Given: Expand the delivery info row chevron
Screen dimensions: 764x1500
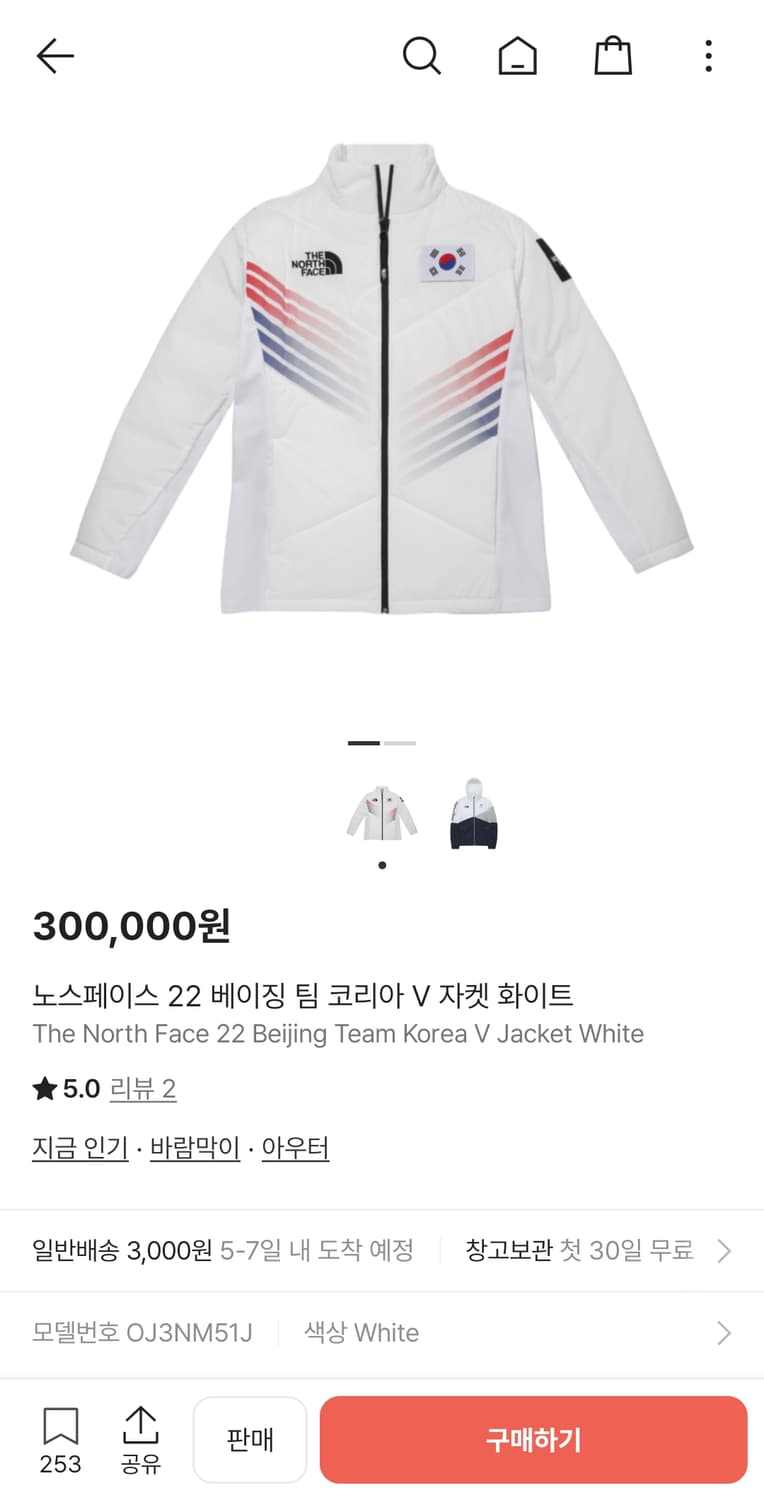Looking at the screenshot, I should (x=723, y=1250).
